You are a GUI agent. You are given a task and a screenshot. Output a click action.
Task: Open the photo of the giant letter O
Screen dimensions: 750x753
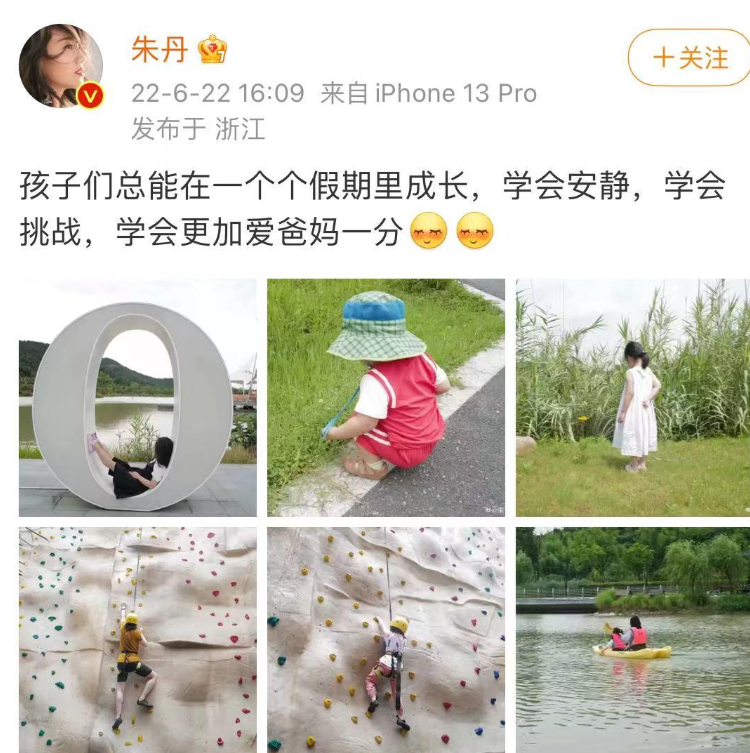[137, 397]
